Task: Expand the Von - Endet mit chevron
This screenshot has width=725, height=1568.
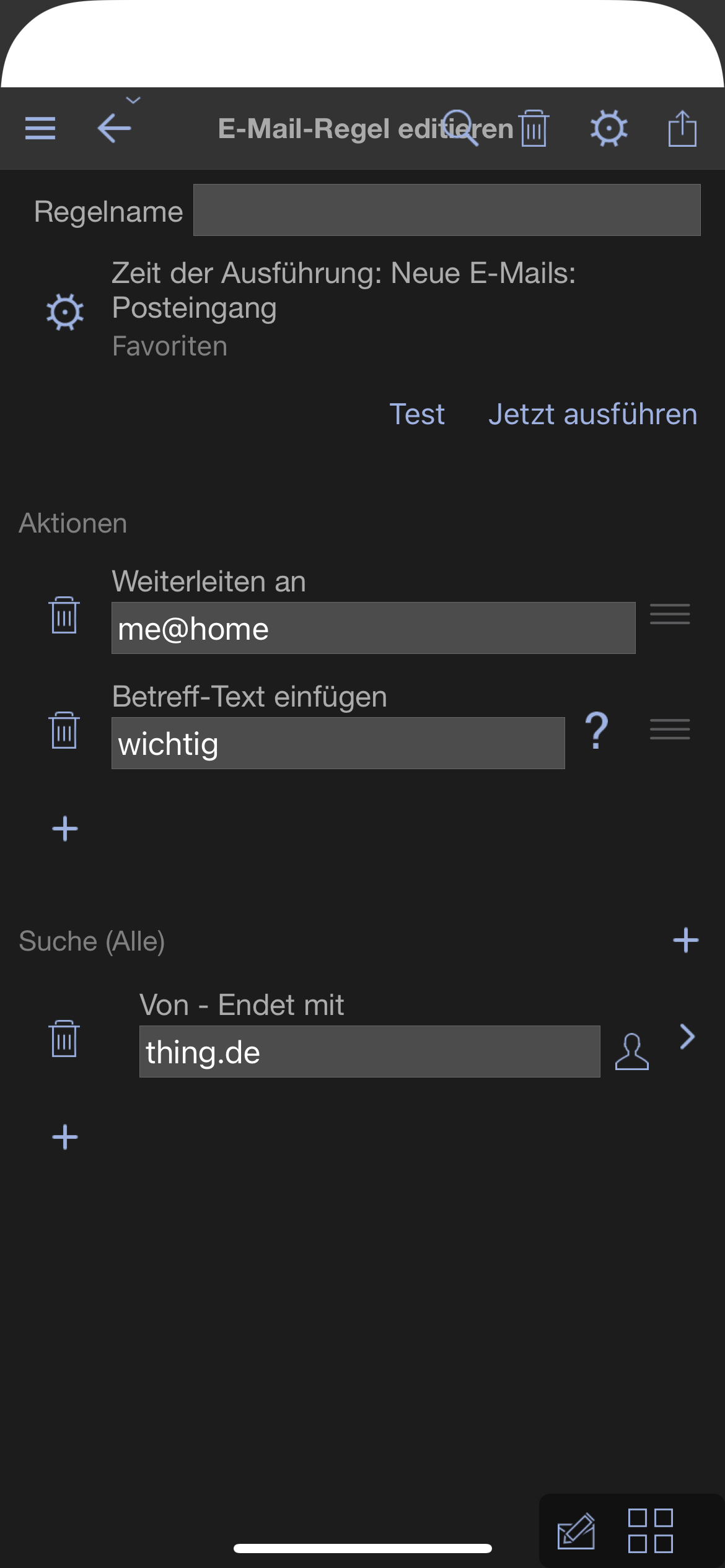Action: pos(687,1037)
